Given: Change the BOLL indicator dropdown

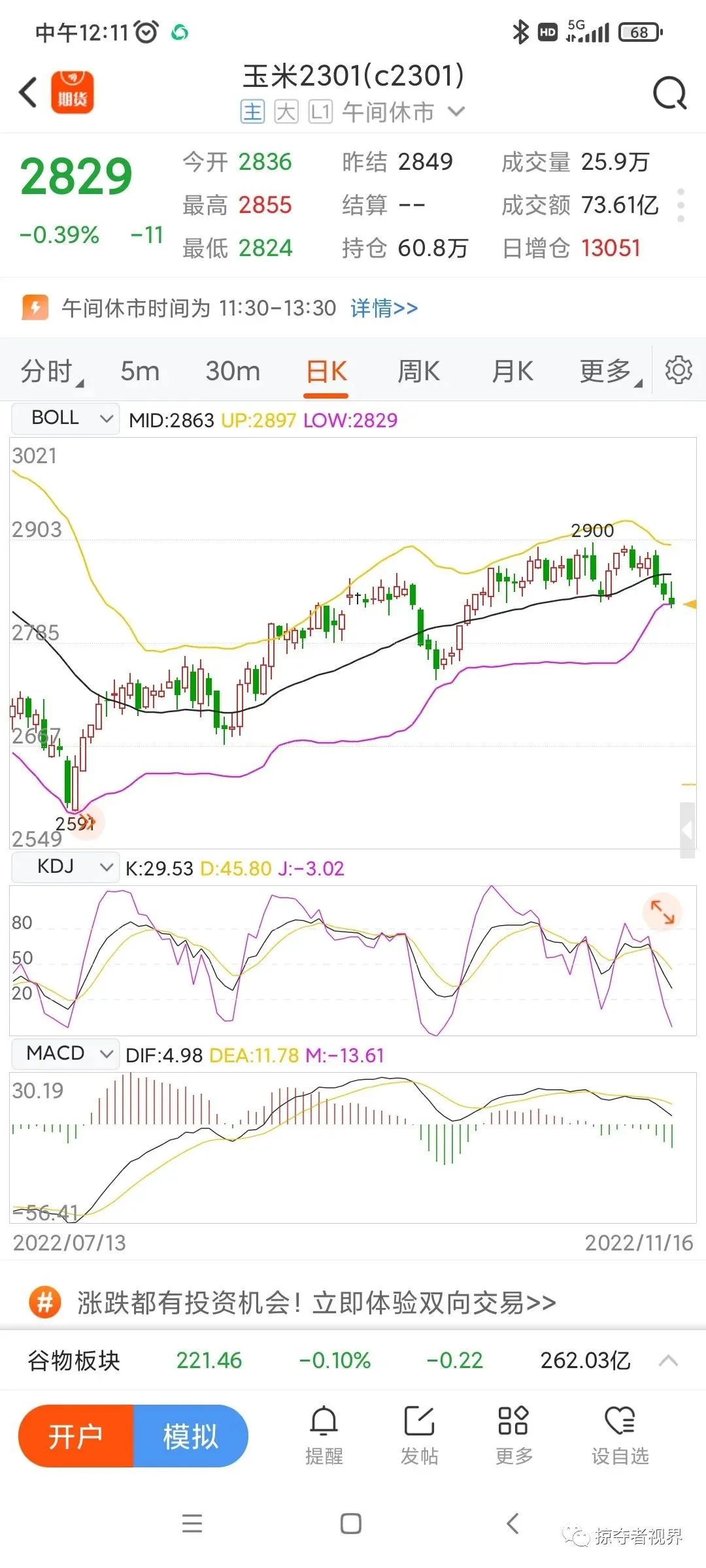Looking at the screenshot, I should (65, 418).
